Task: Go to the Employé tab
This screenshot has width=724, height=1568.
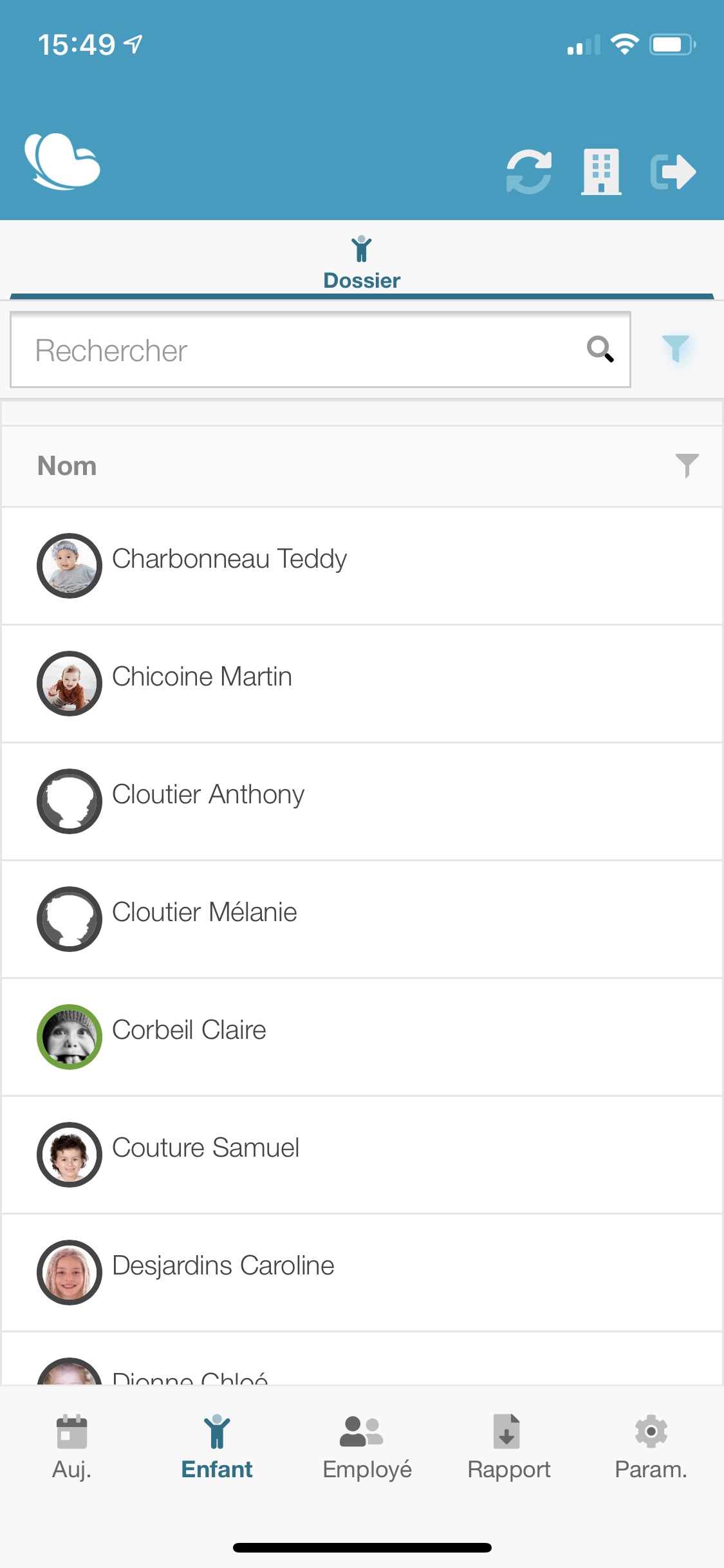Action: coord(367,1445)
